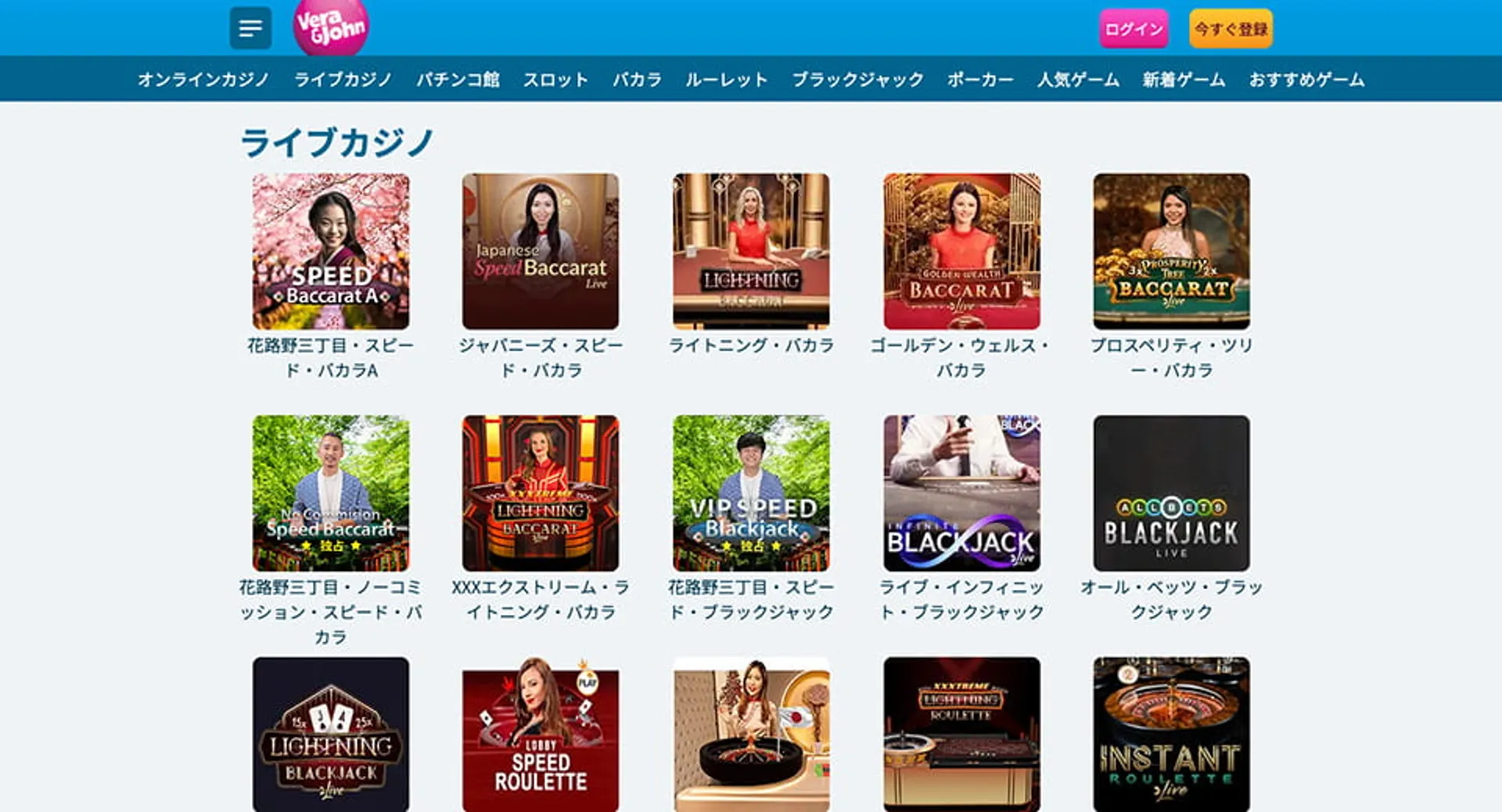The image size is (1502, 812).
Task: Open the 花路野三丁目・スピード・バカラA game
Action: point(330,251)
